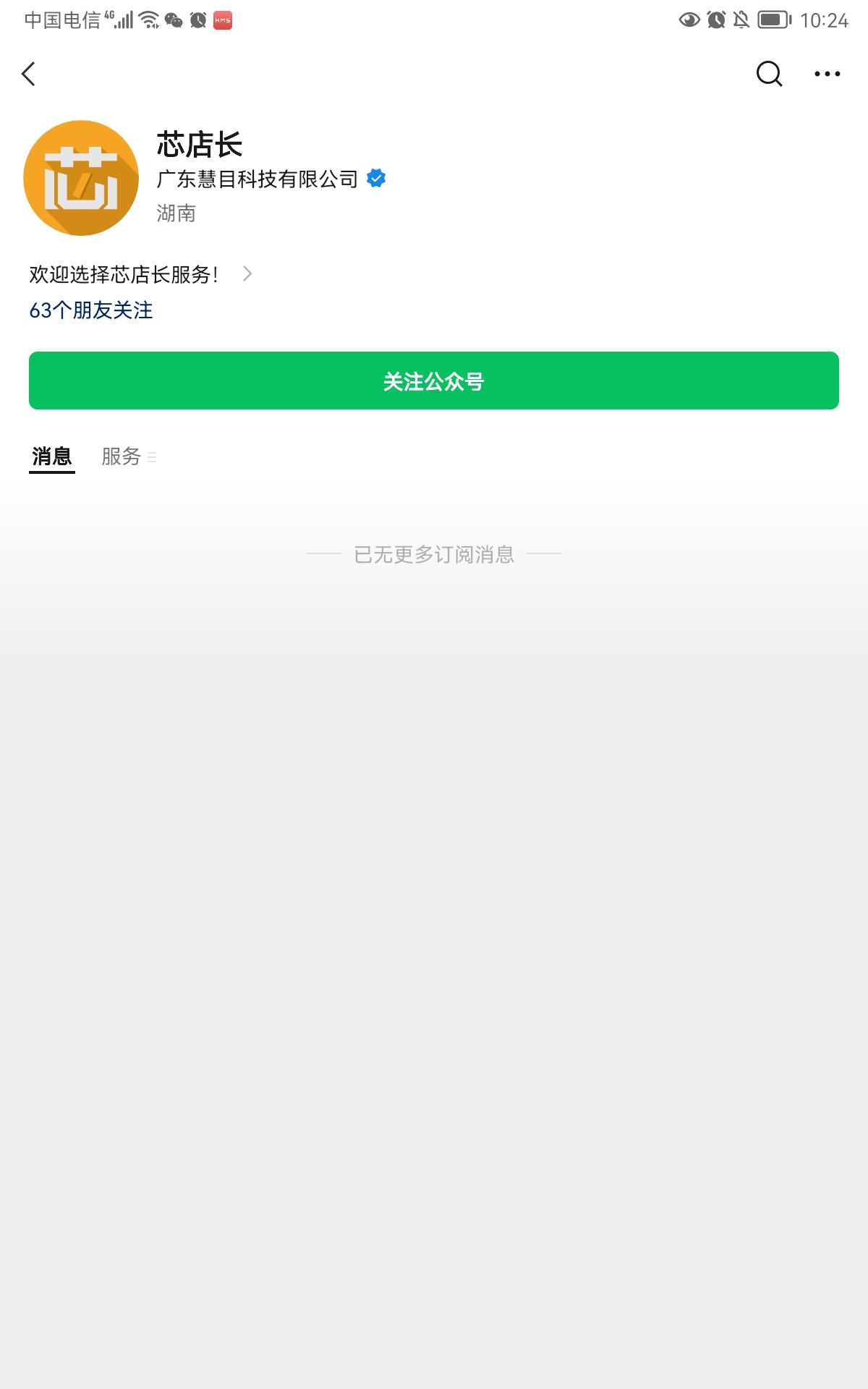Viewport: 868px width, 1389px height.
Task: Select the 消息 tab
Action: click(x=52, y=456)
